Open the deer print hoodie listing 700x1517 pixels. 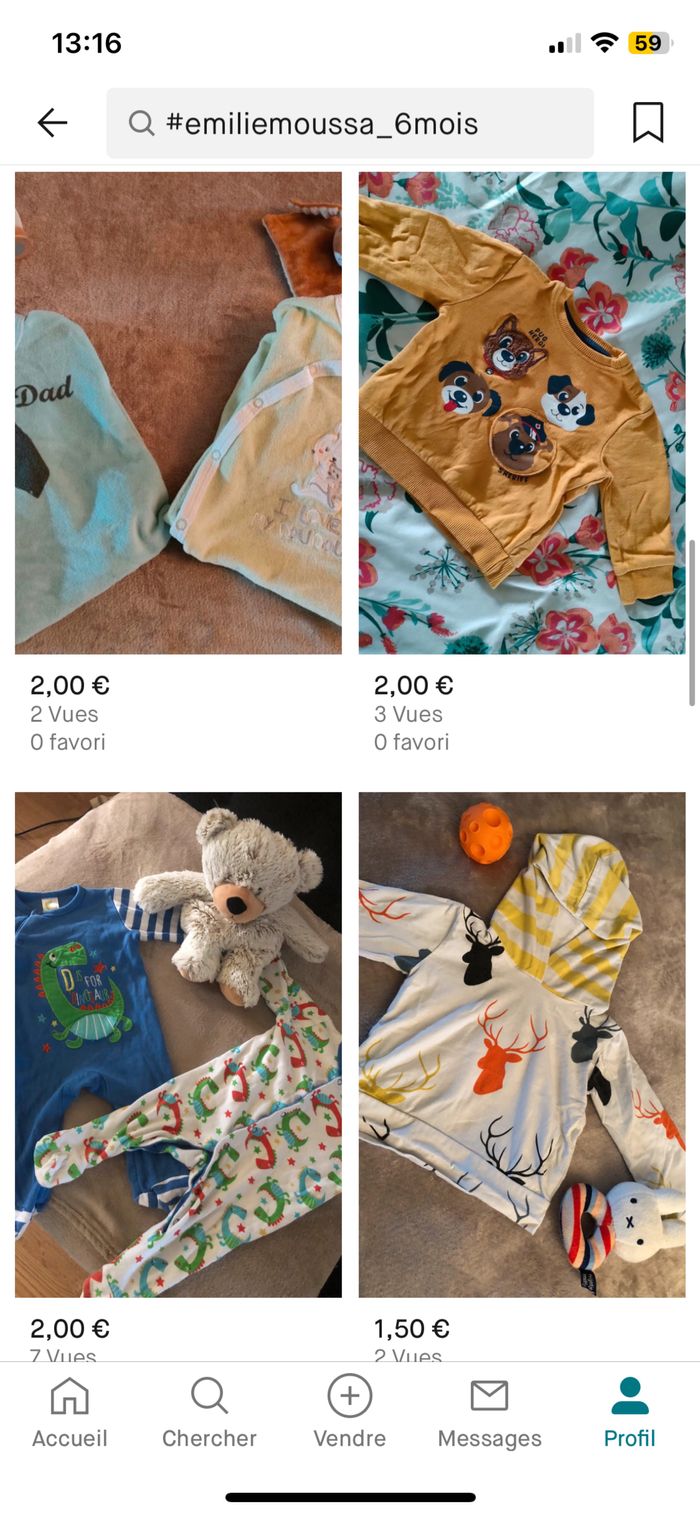pyautogui.click(x=521, y=1044)
